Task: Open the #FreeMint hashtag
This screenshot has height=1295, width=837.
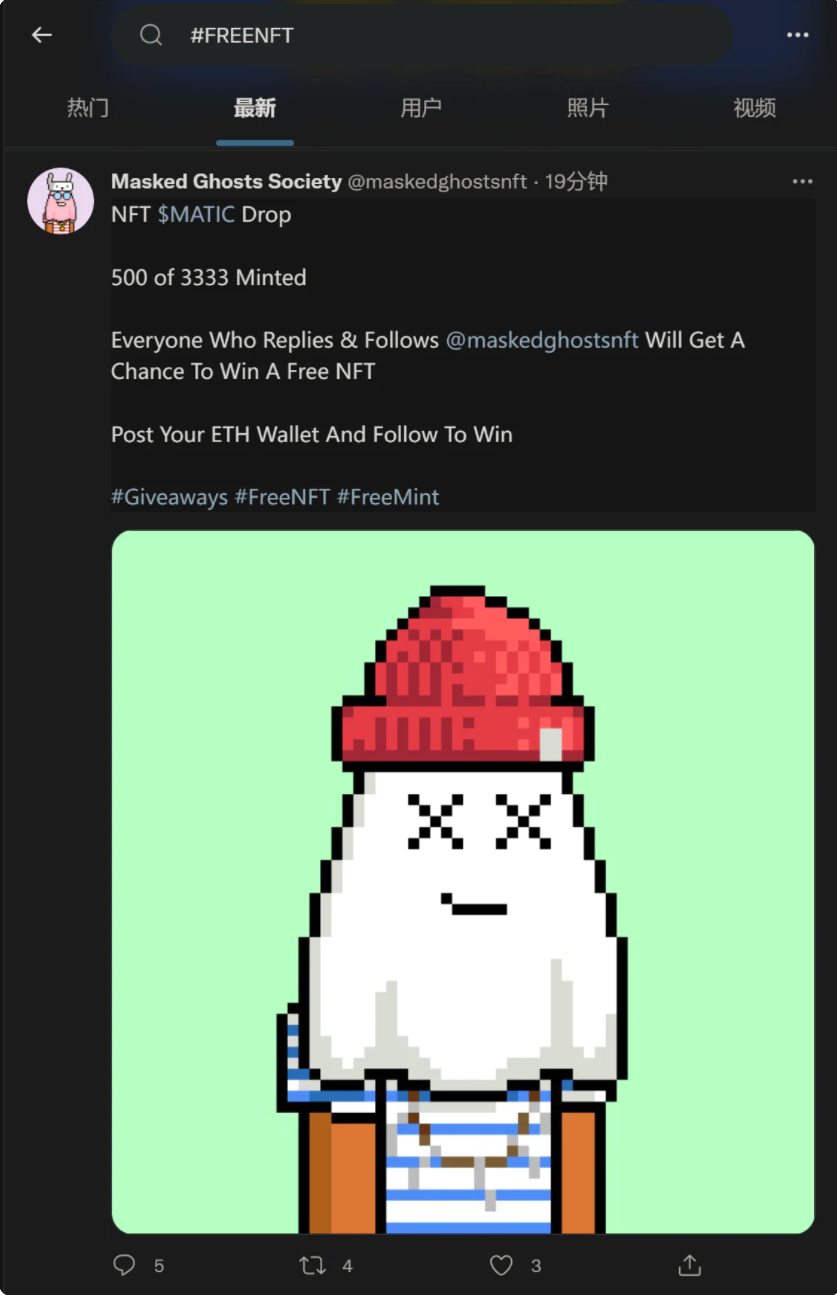Action: click(388, 497)
